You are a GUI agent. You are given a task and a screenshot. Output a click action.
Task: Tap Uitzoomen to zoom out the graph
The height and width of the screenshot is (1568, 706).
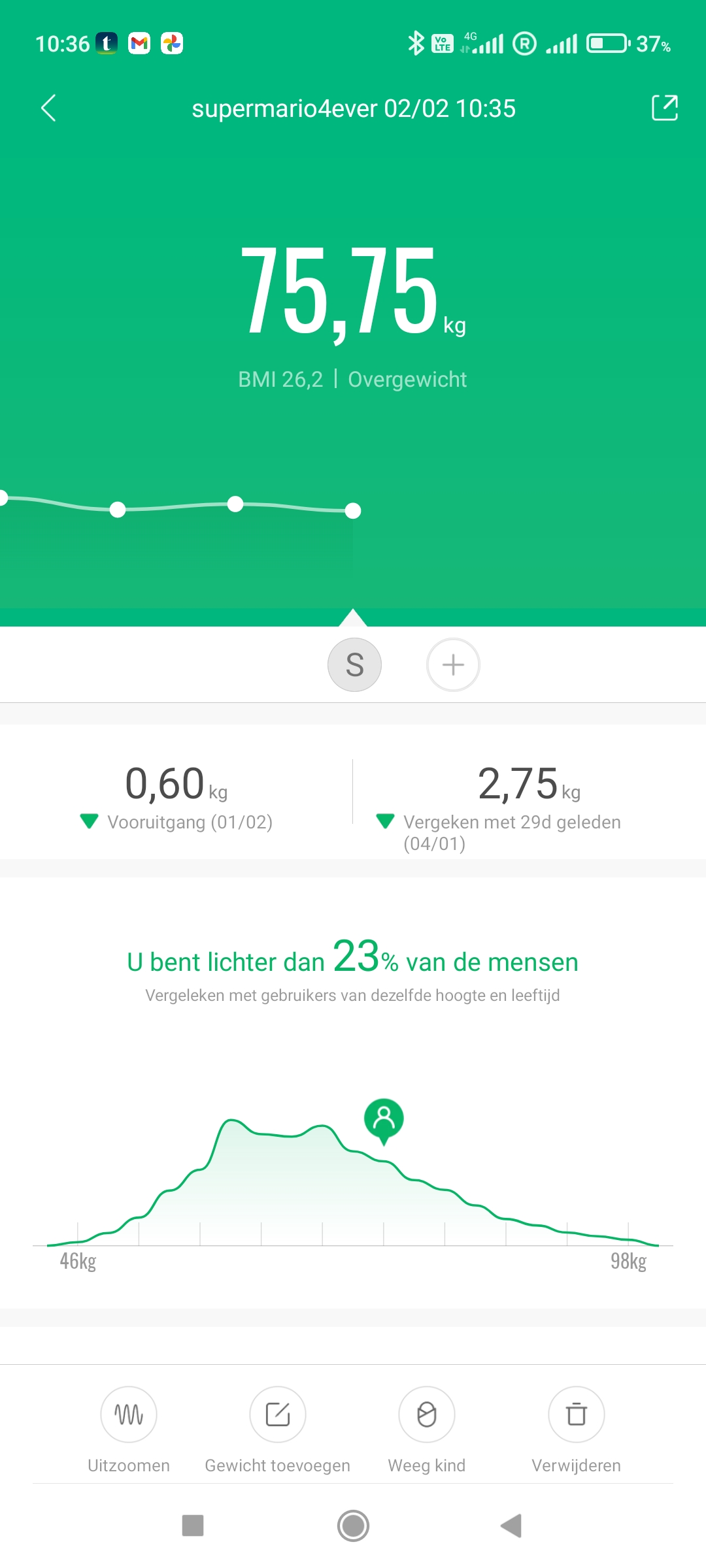tap(129, 1429)
